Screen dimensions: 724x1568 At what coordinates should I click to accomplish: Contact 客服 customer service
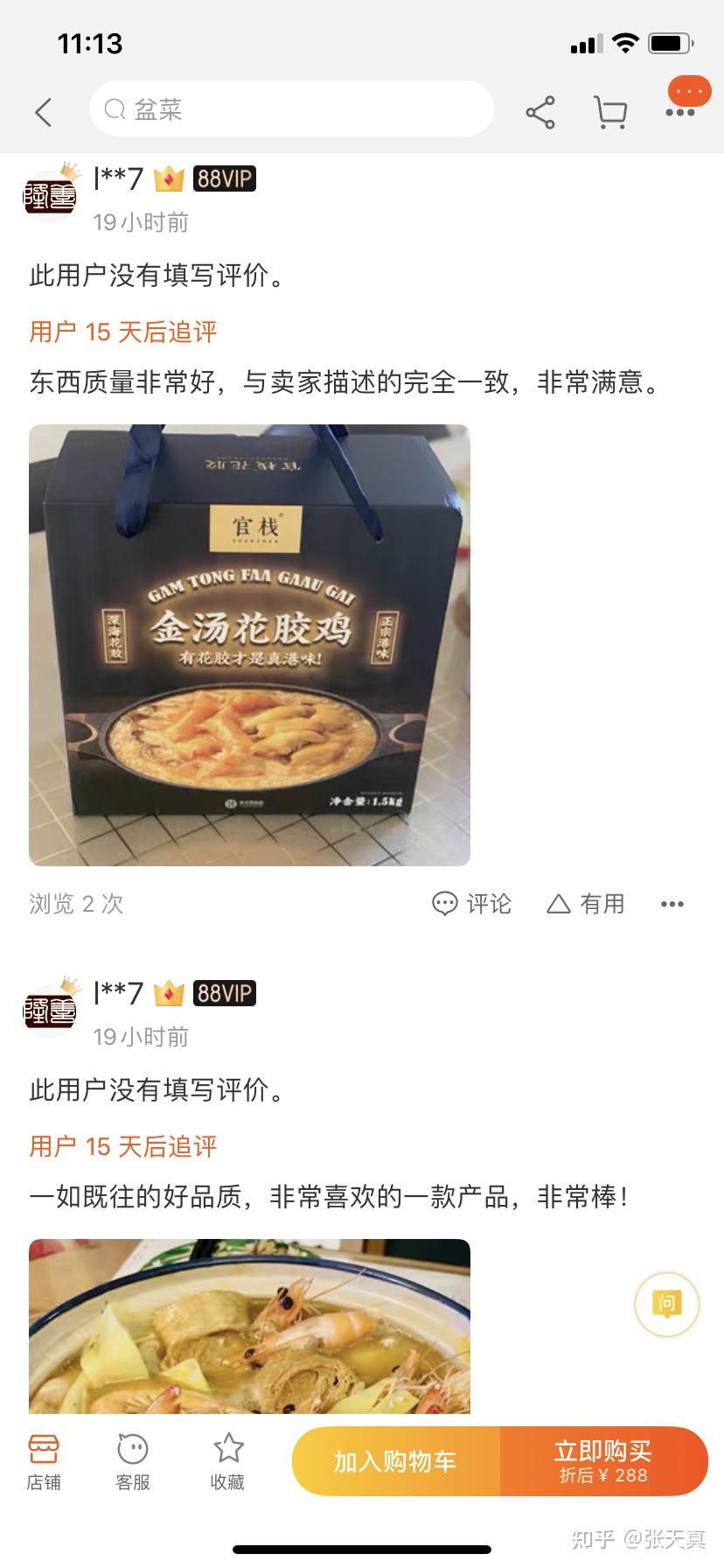pyautogui.click(x=133, y=1462)
